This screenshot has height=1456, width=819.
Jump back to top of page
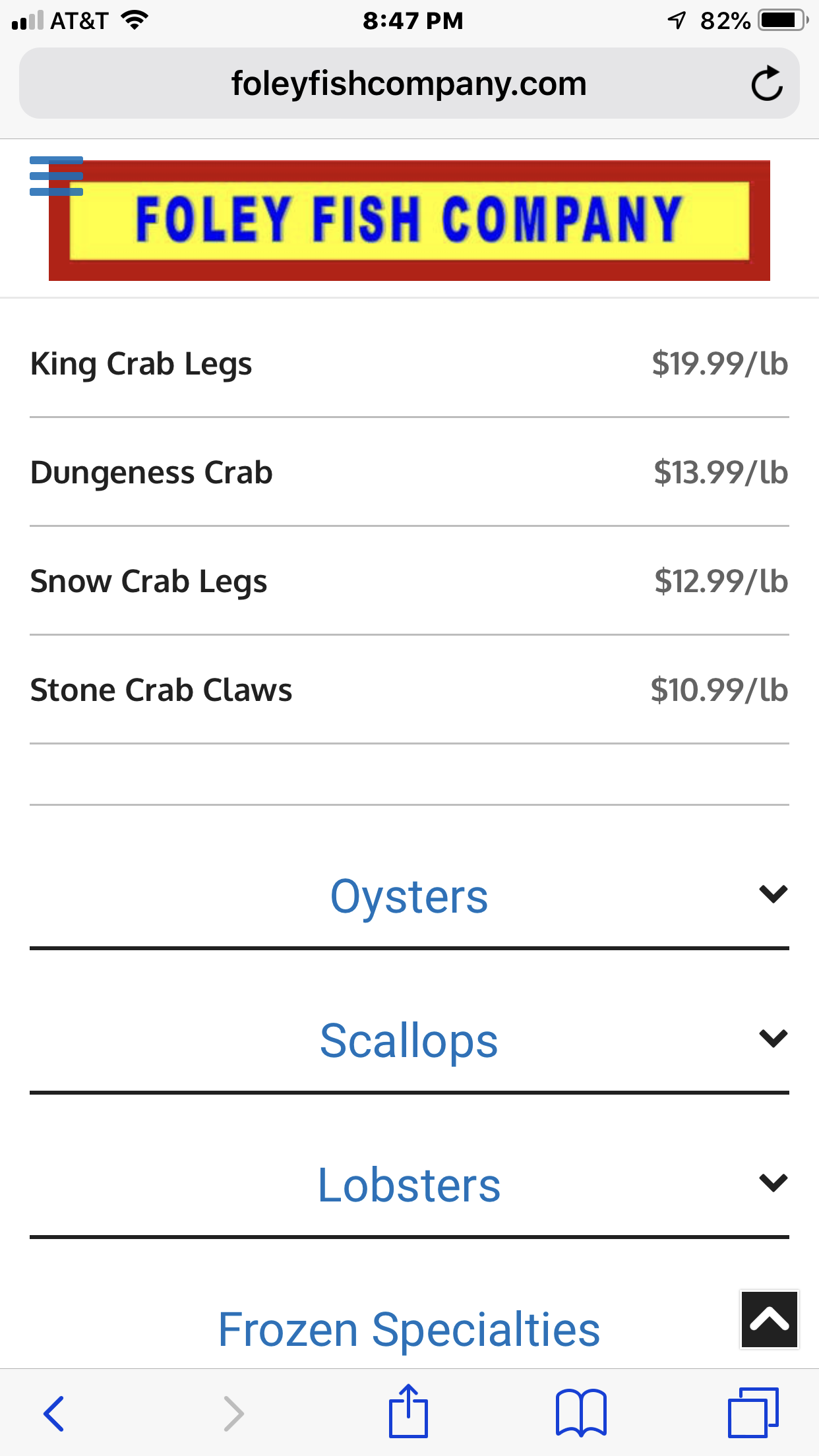click(769, 1319)
